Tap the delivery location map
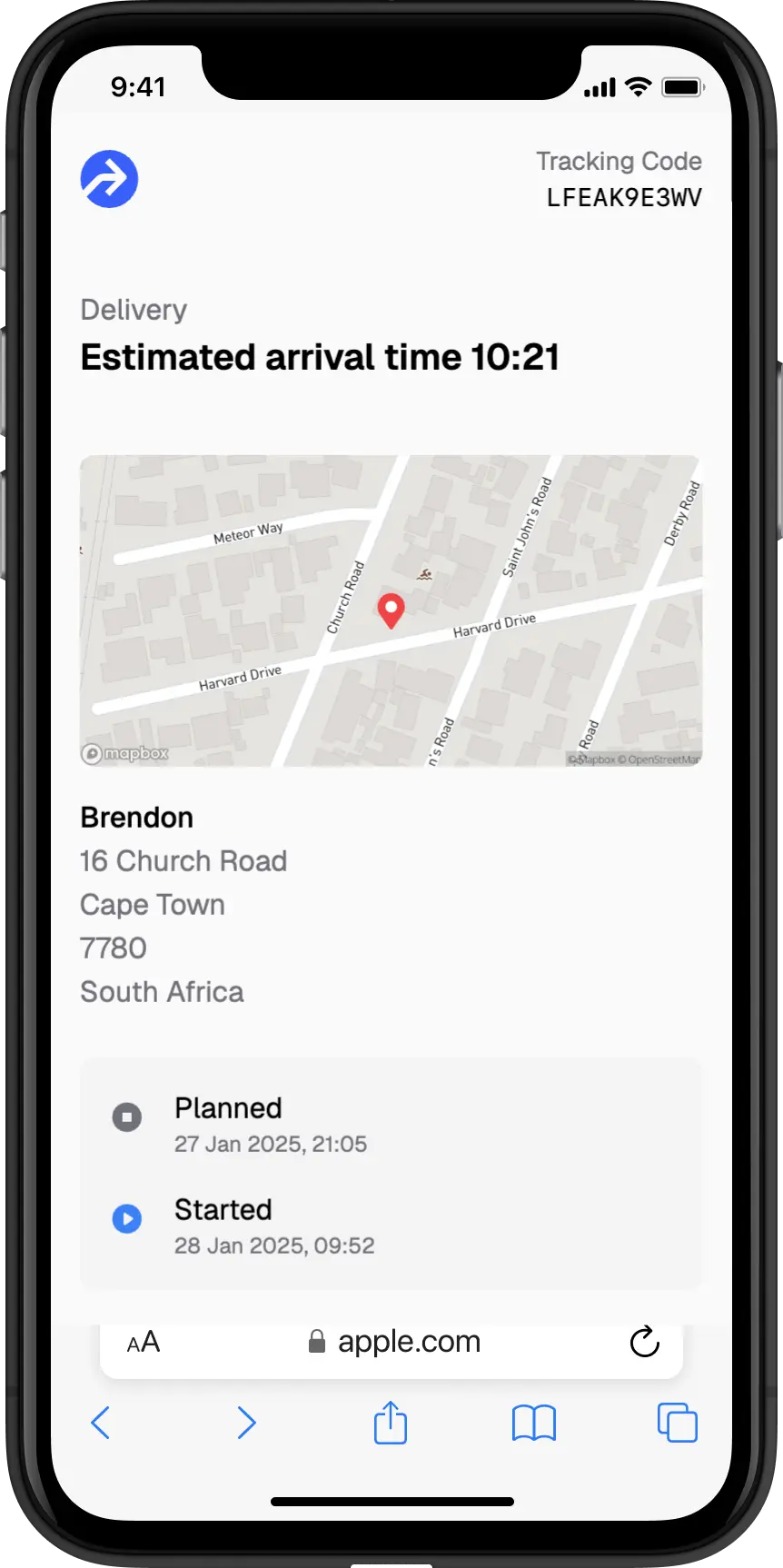The height and width of the screenshot is (1568, 783). [391, 610]
